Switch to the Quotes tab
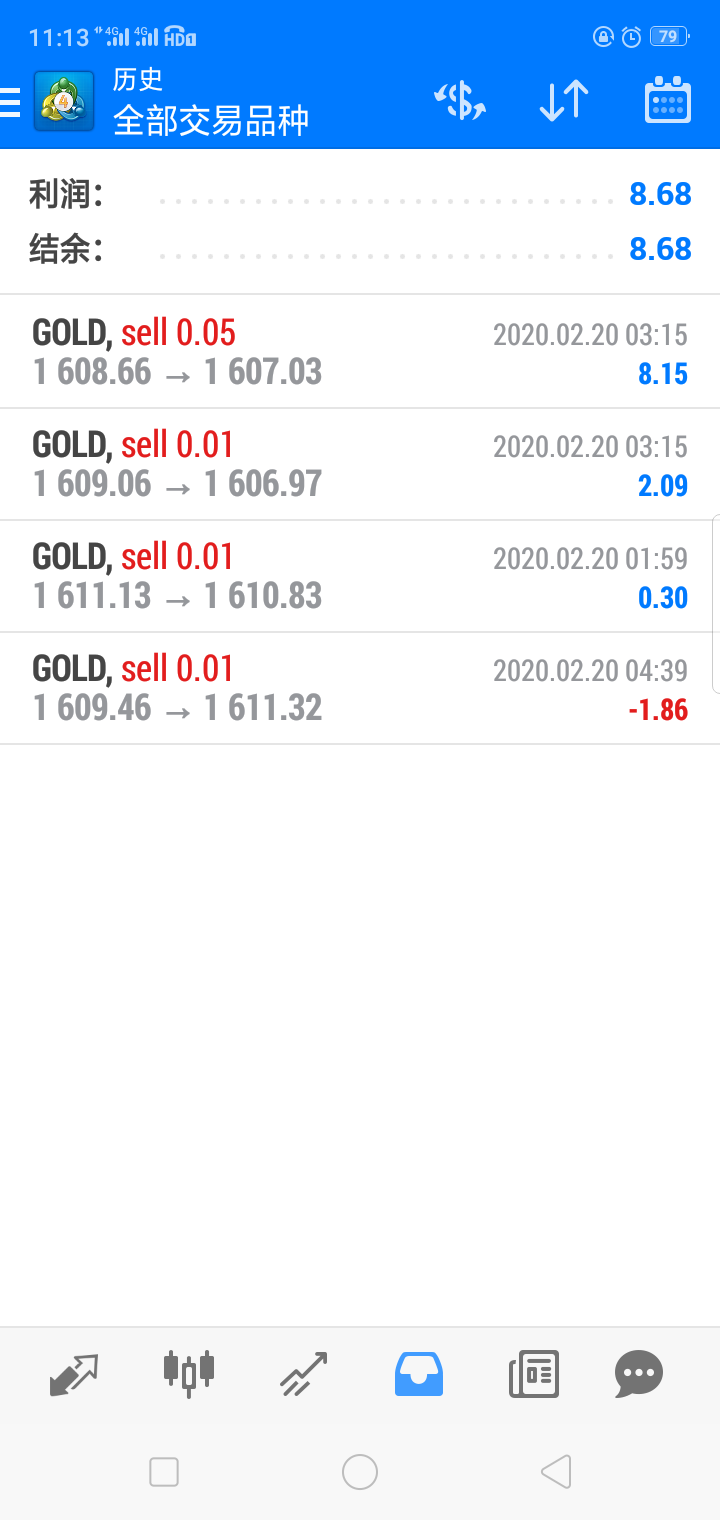 click(74, 1374)
